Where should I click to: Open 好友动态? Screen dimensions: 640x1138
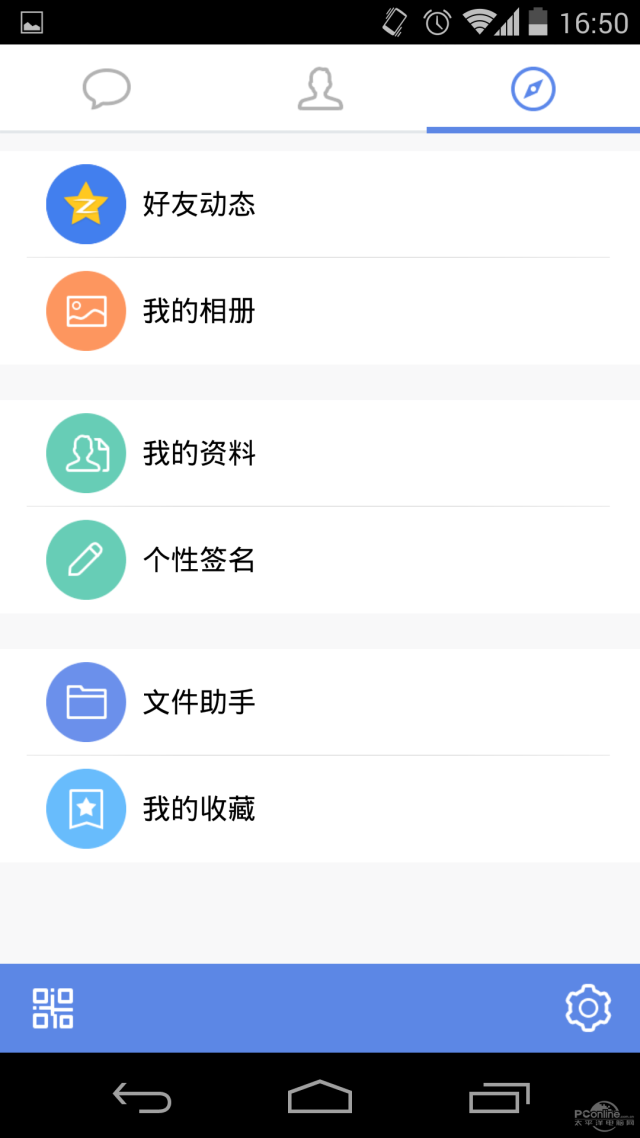click(198, 205)
